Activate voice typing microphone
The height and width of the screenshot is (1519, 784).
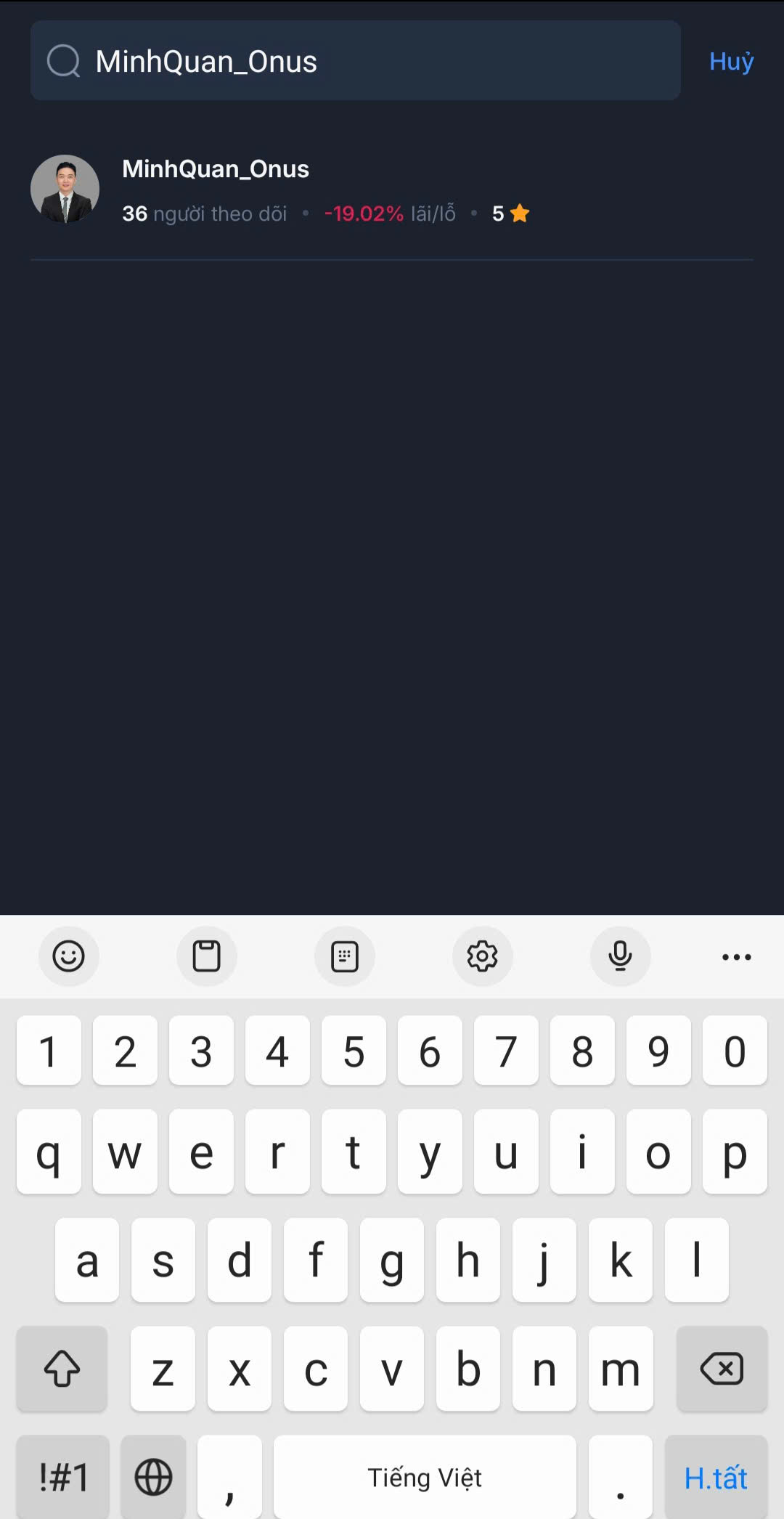(x=620, y=956)
